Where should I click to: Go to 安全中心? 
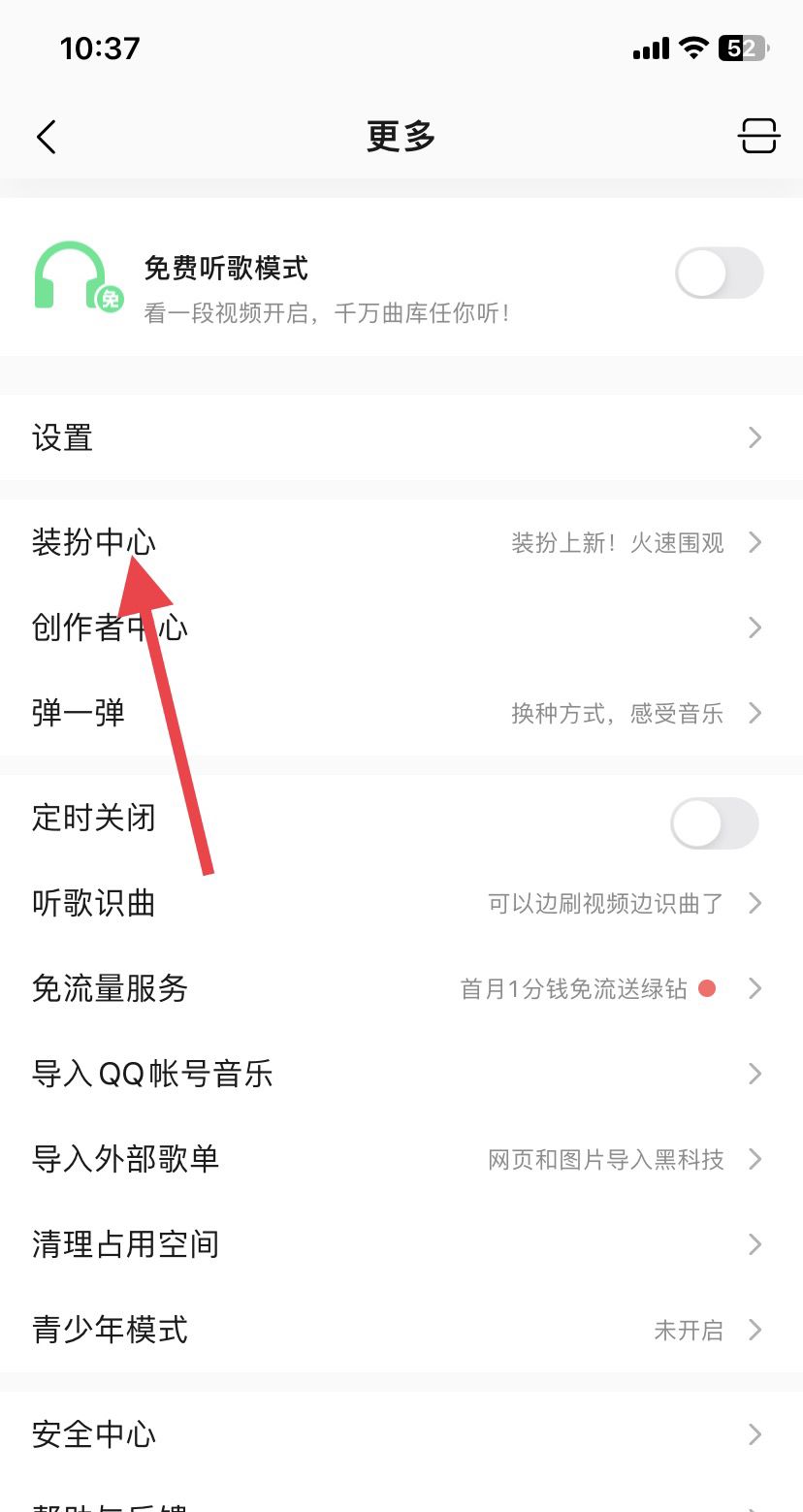click(401, 1434)
